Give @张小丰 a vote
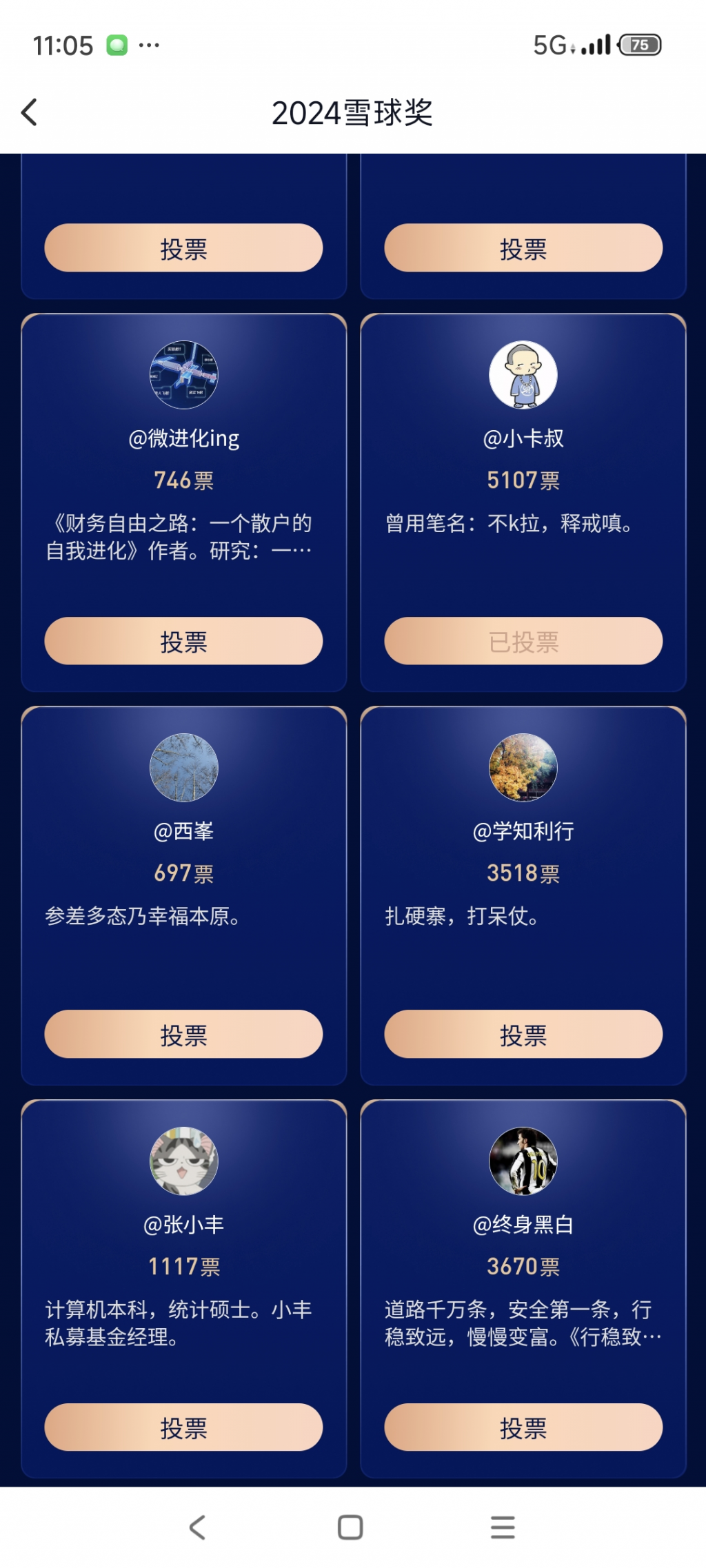Screen dimensions: 706x1568 pos(183,1427)
